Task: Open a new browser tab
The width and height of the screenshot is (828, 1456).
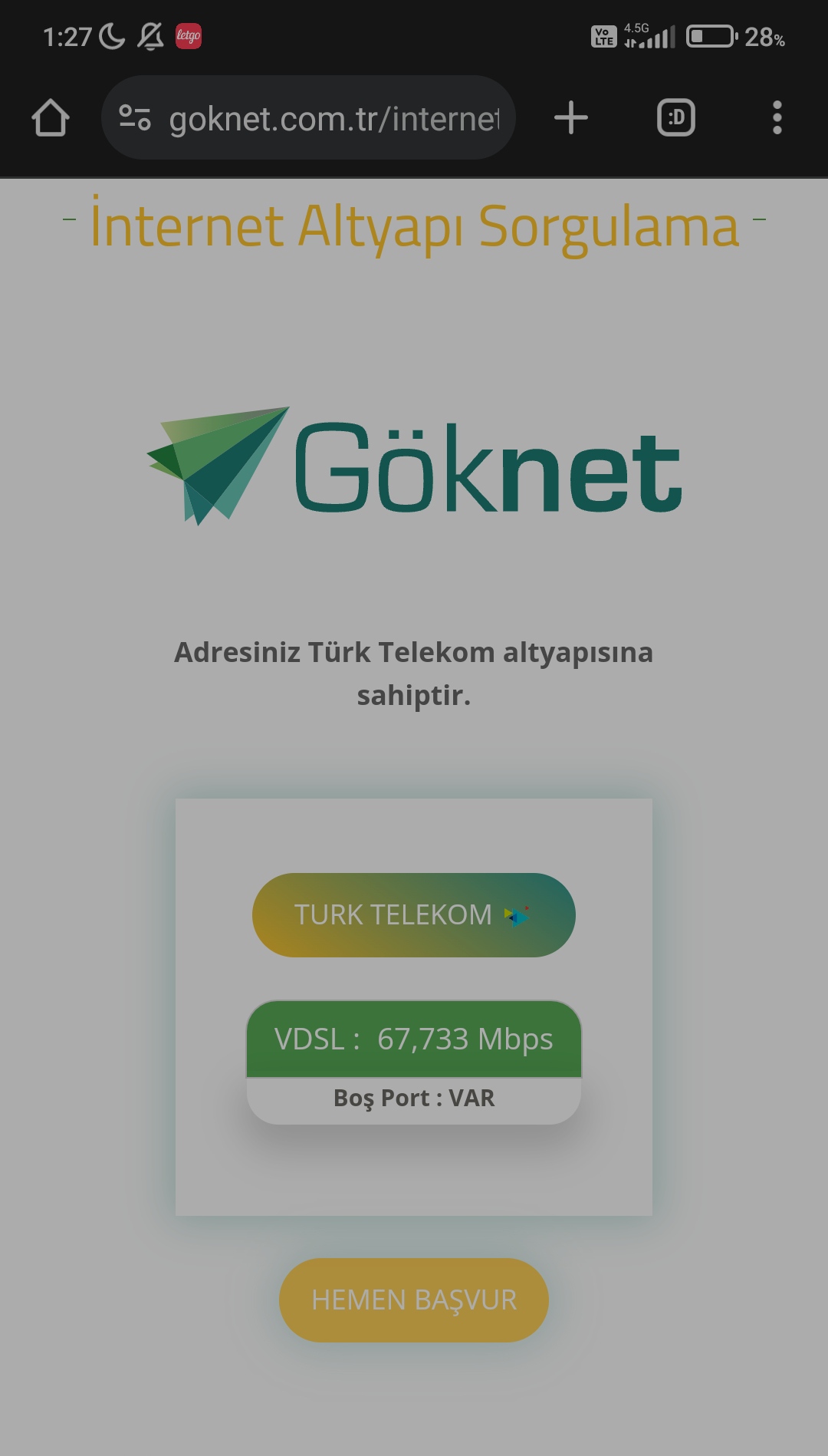Action: pyautogui.click(x=570, y=117)
